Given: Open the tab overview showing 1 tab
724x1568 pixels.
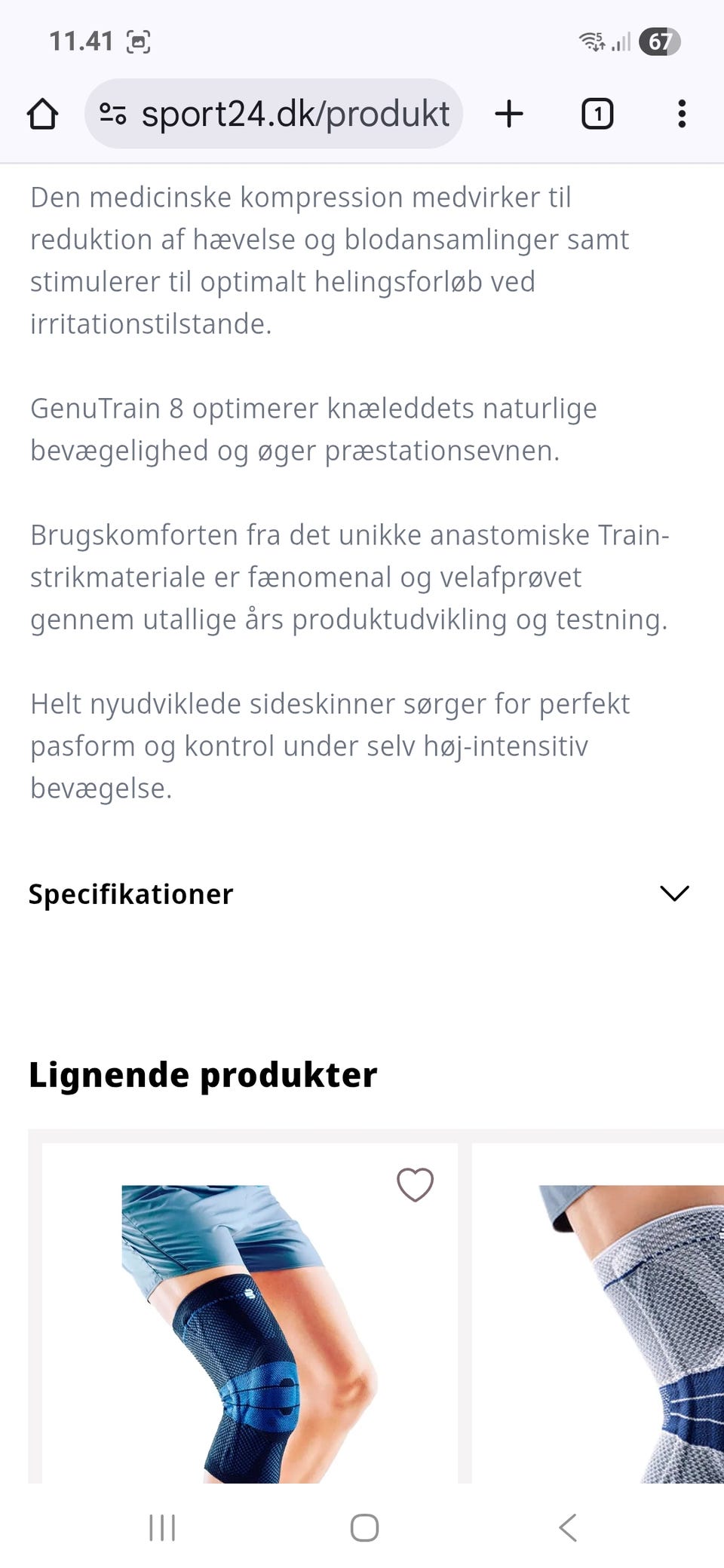Looking at the screenshot, I should coord(597,114).
